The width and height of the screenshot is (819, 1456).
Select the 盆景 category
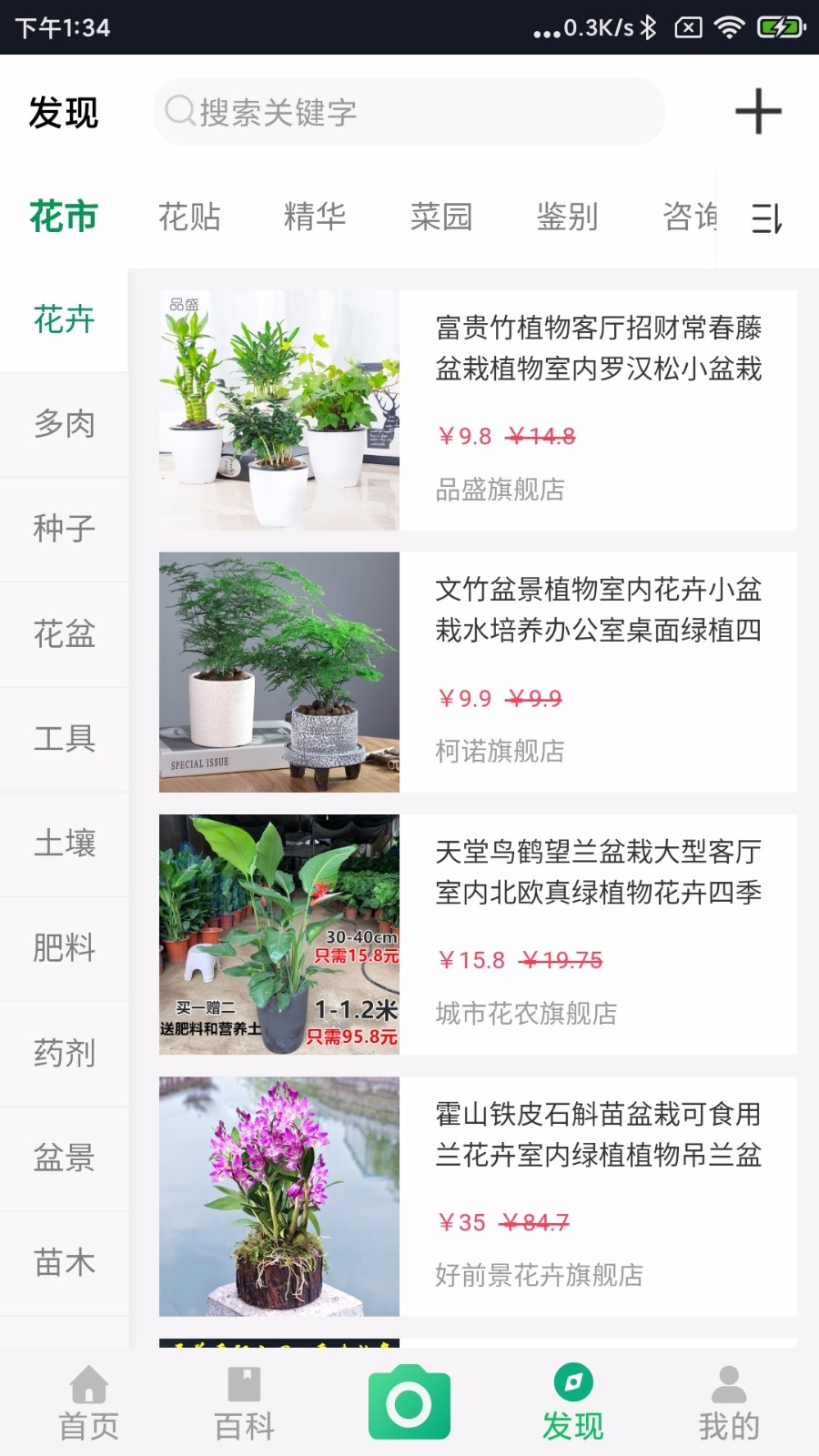(64, 1158)
